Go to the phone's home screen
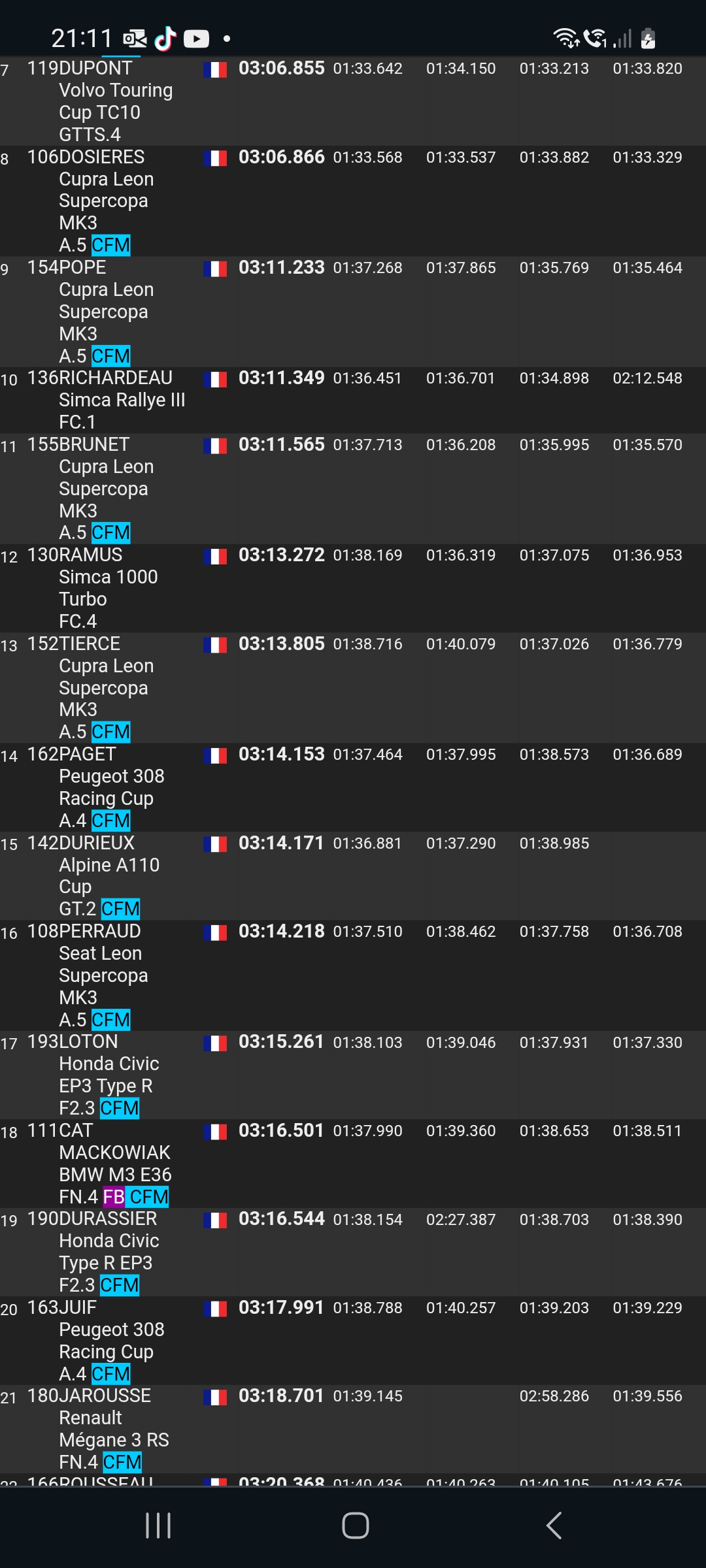Viewport: 706px width, 1568px height. [x=355, y=1526]
